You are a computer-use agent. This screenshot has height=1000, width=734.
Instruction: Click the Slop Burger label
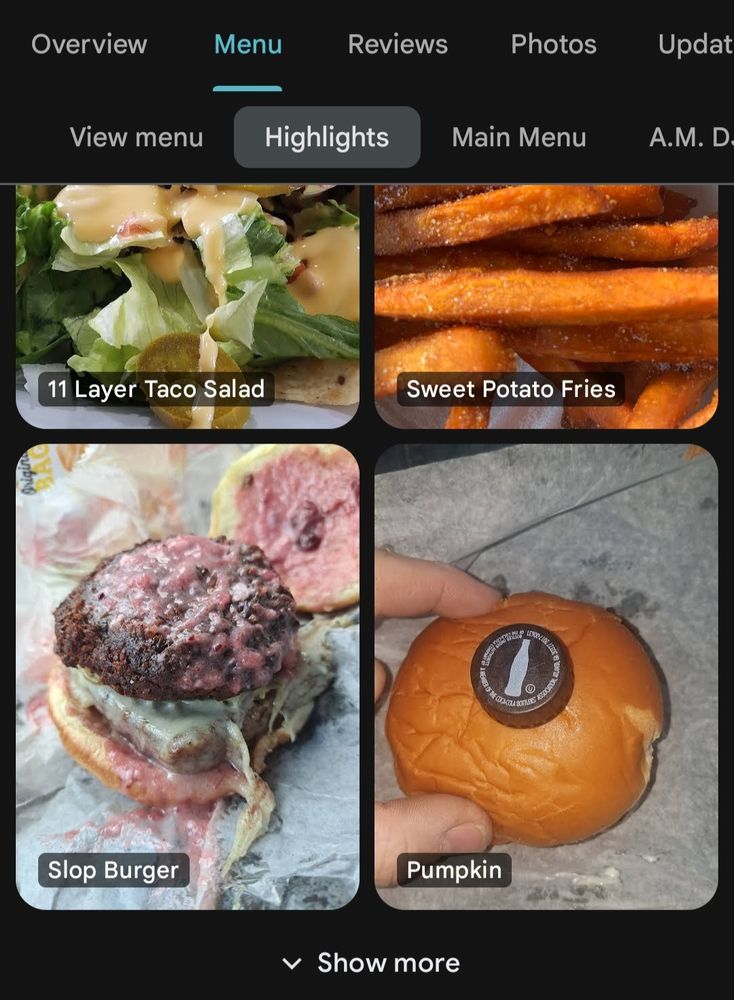coord(113,870)
